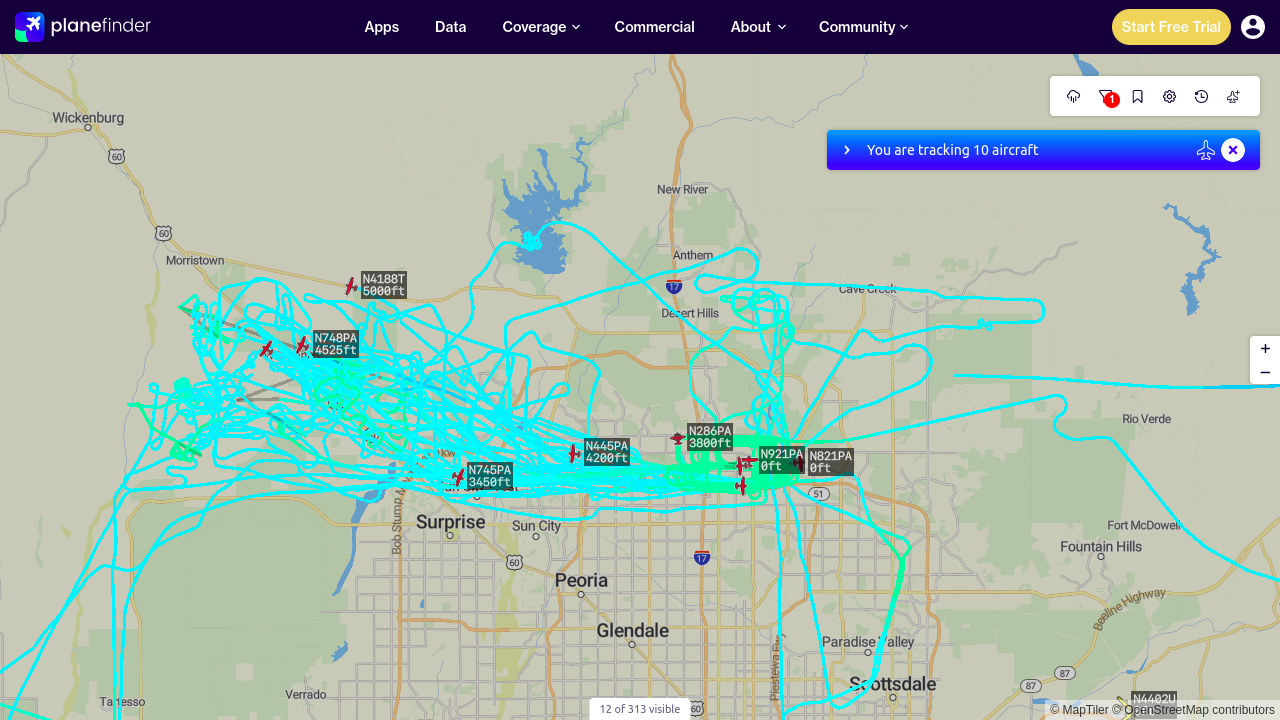
Task: Open the weather layer icon
Action: tap(1074, 97)
